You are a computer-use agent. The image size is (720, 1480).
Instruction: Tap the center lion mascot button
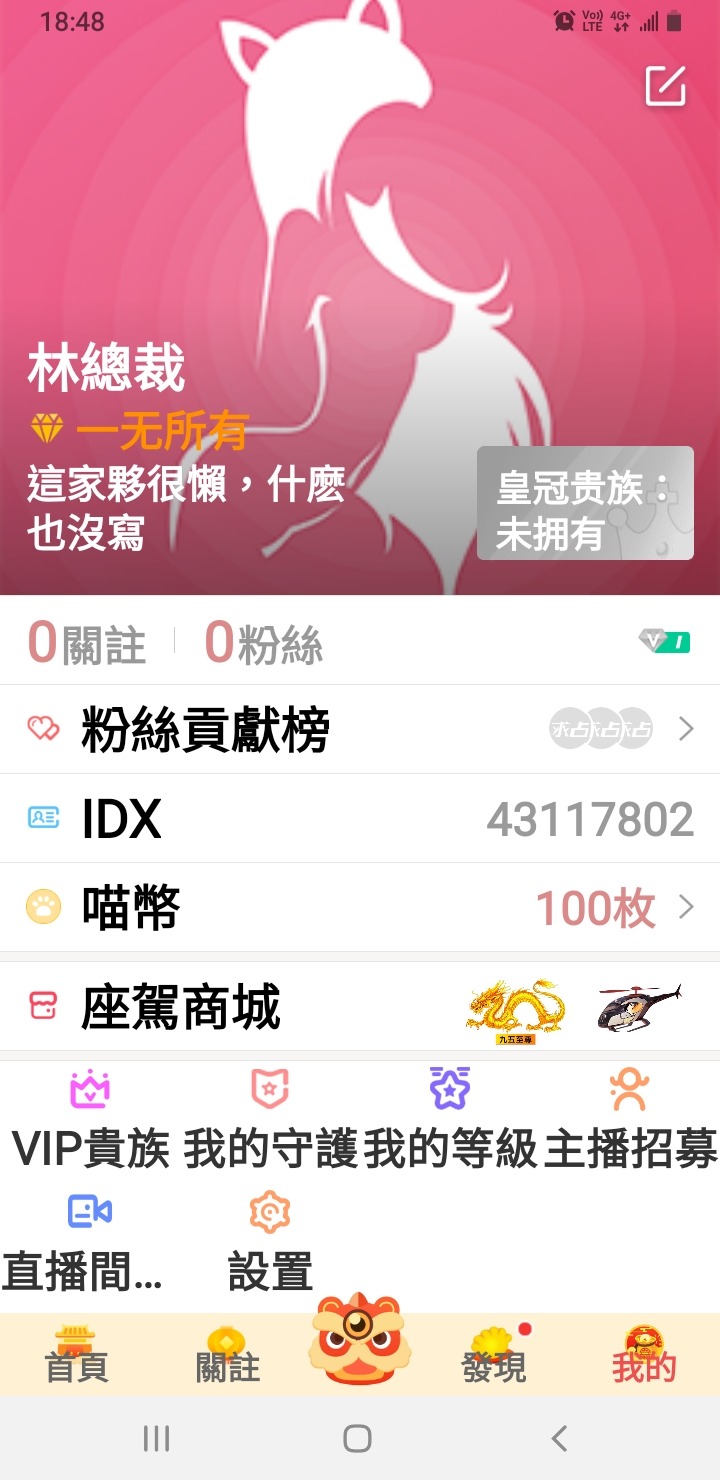(356, 1340)
